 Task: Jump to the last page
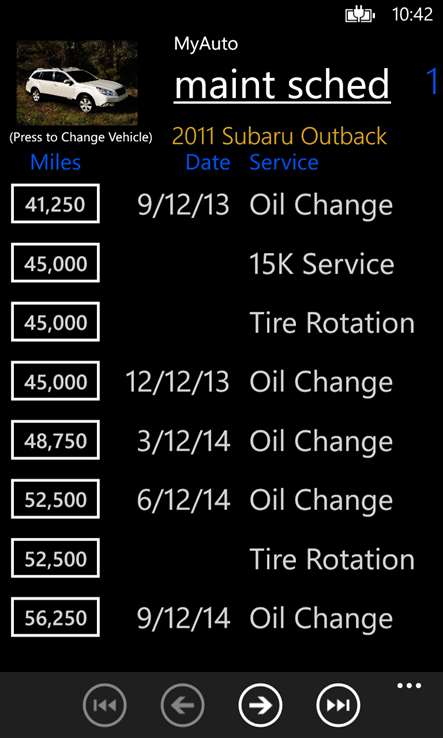click(x=338, y=705)
